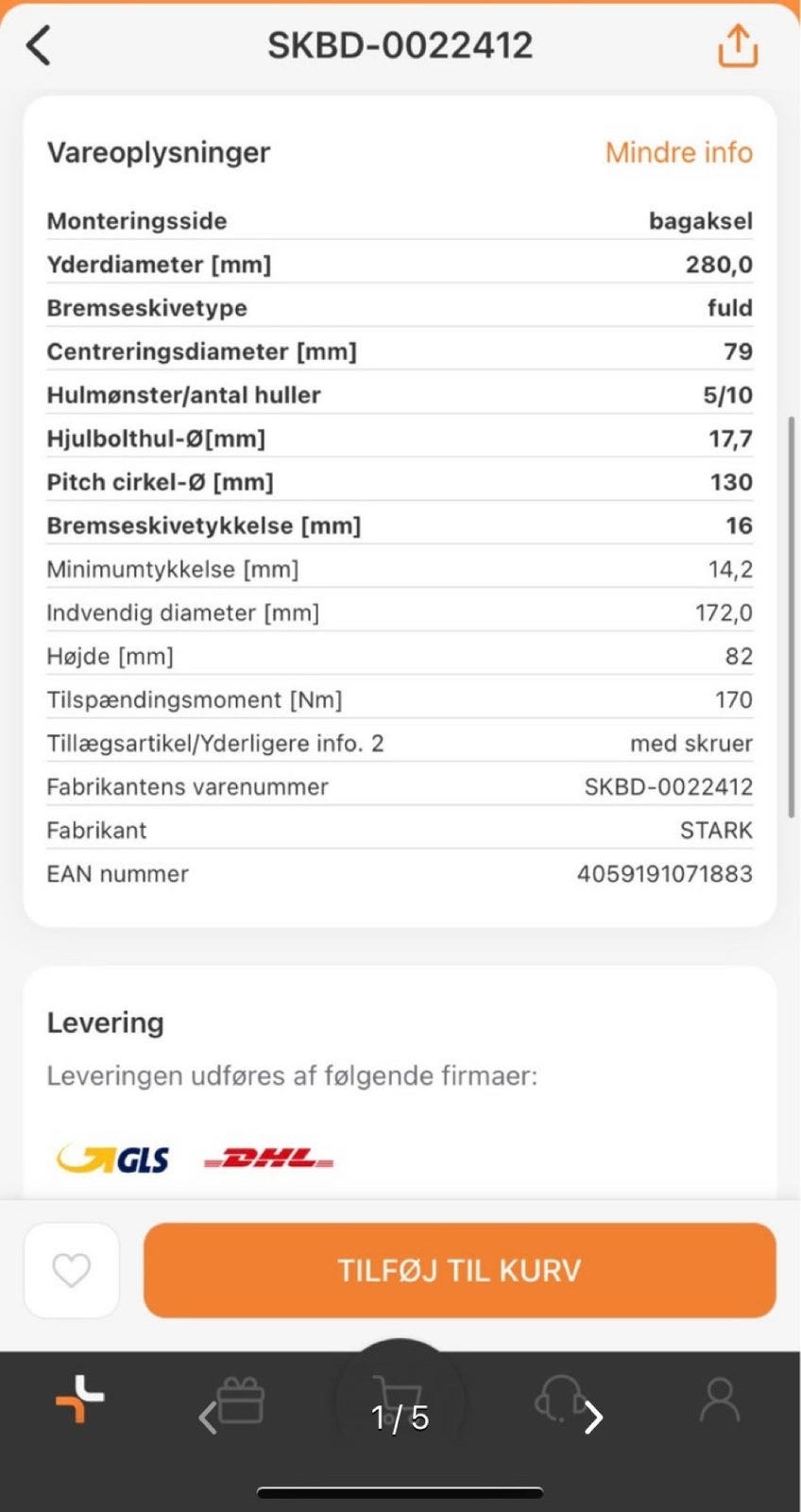The image size is (801, 1512).
Task: Go to the previous image with the left arrow
Action: click(x=208, y=1417)
